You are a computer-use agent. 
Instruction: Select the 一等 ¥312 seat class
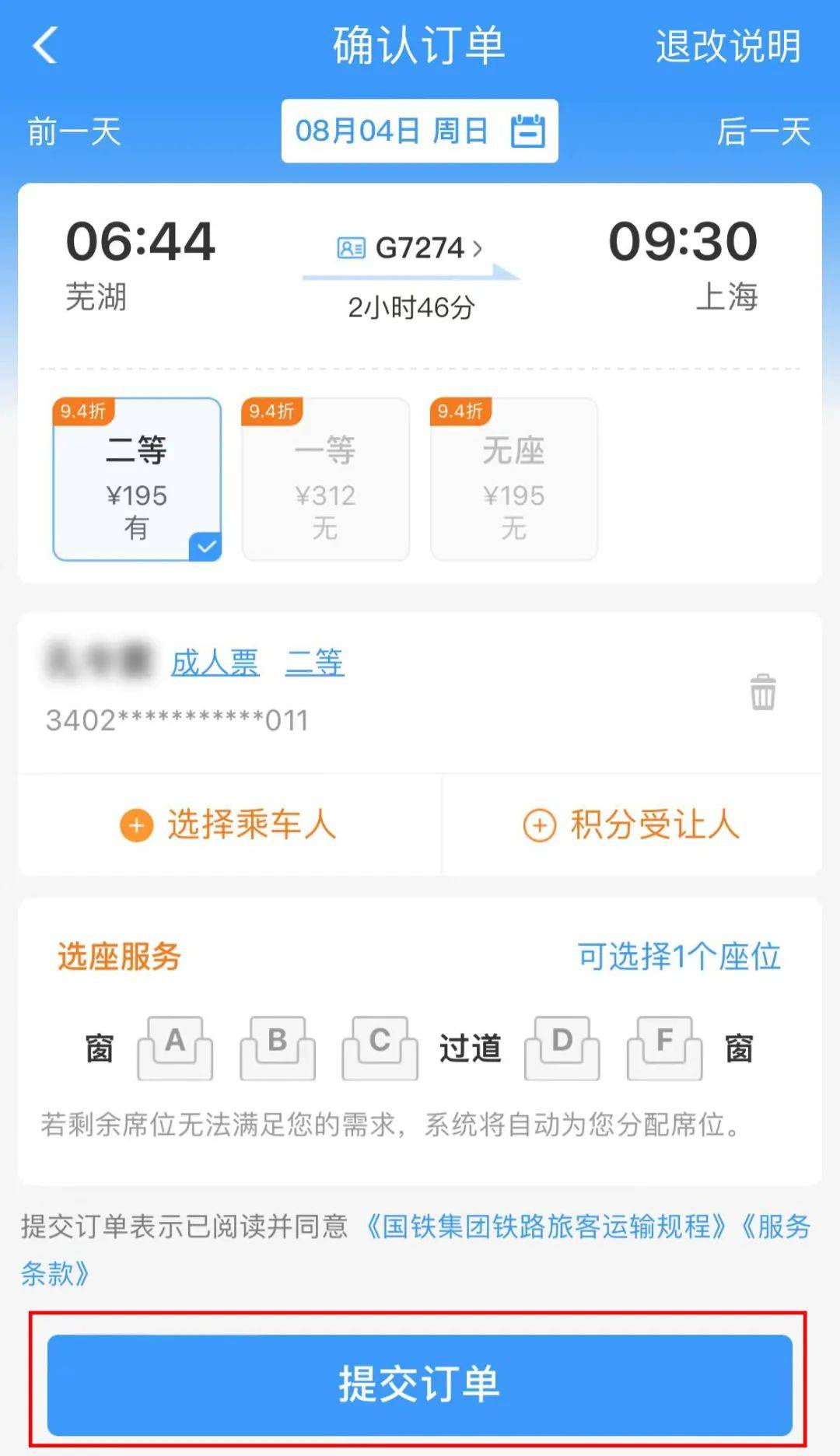[325, 479]
